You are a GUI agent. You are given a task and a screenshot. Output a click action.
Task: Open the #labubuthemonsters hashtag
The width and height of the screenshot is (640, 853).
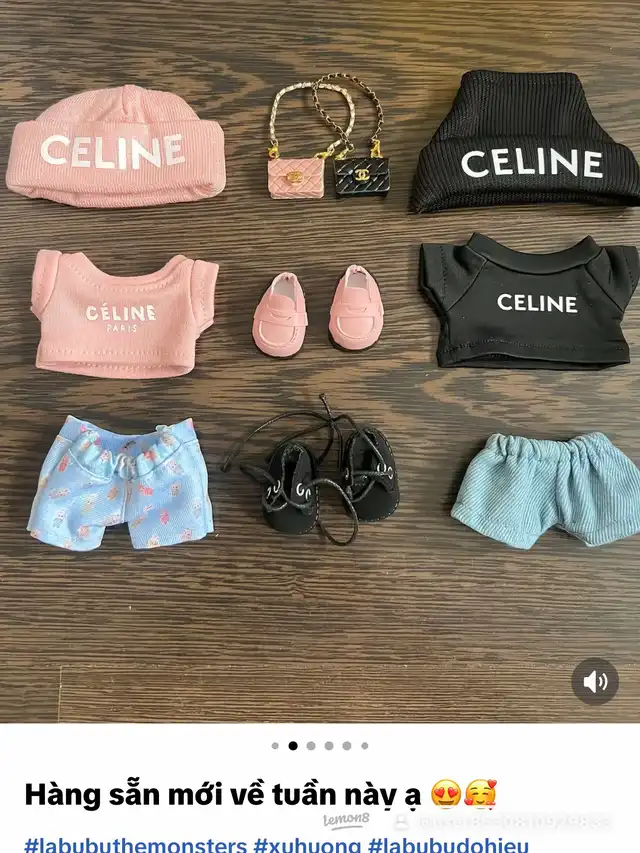(135, 845)
